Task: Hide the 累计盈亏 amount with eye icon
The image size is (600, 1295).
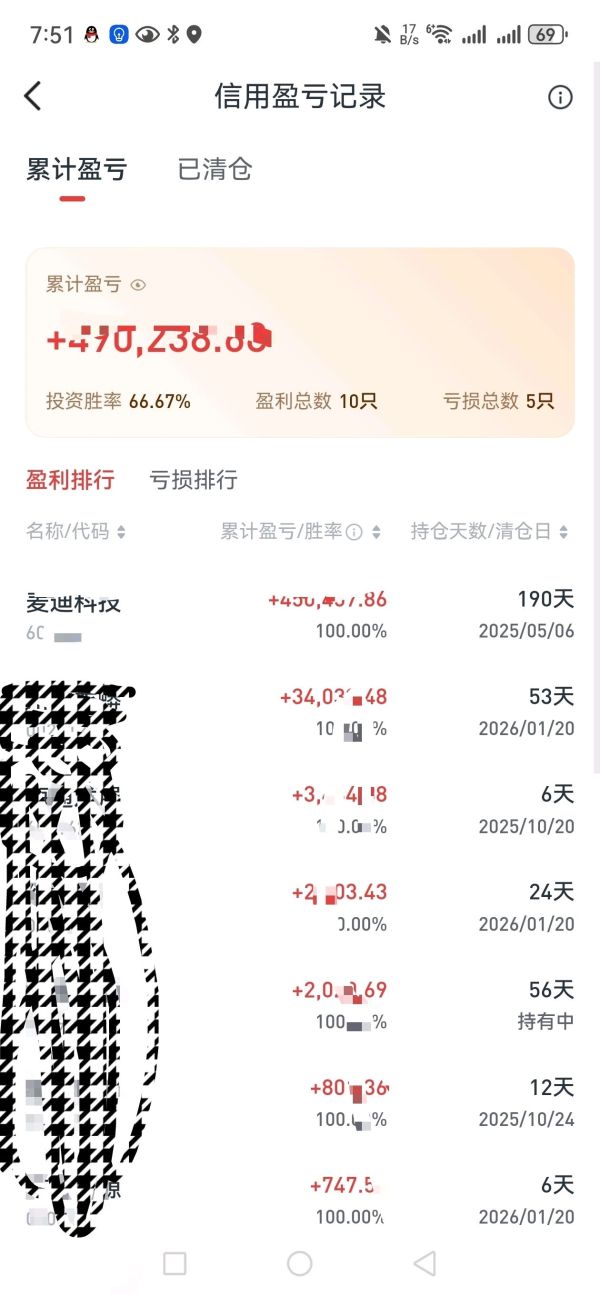Action: coord(139,285)
